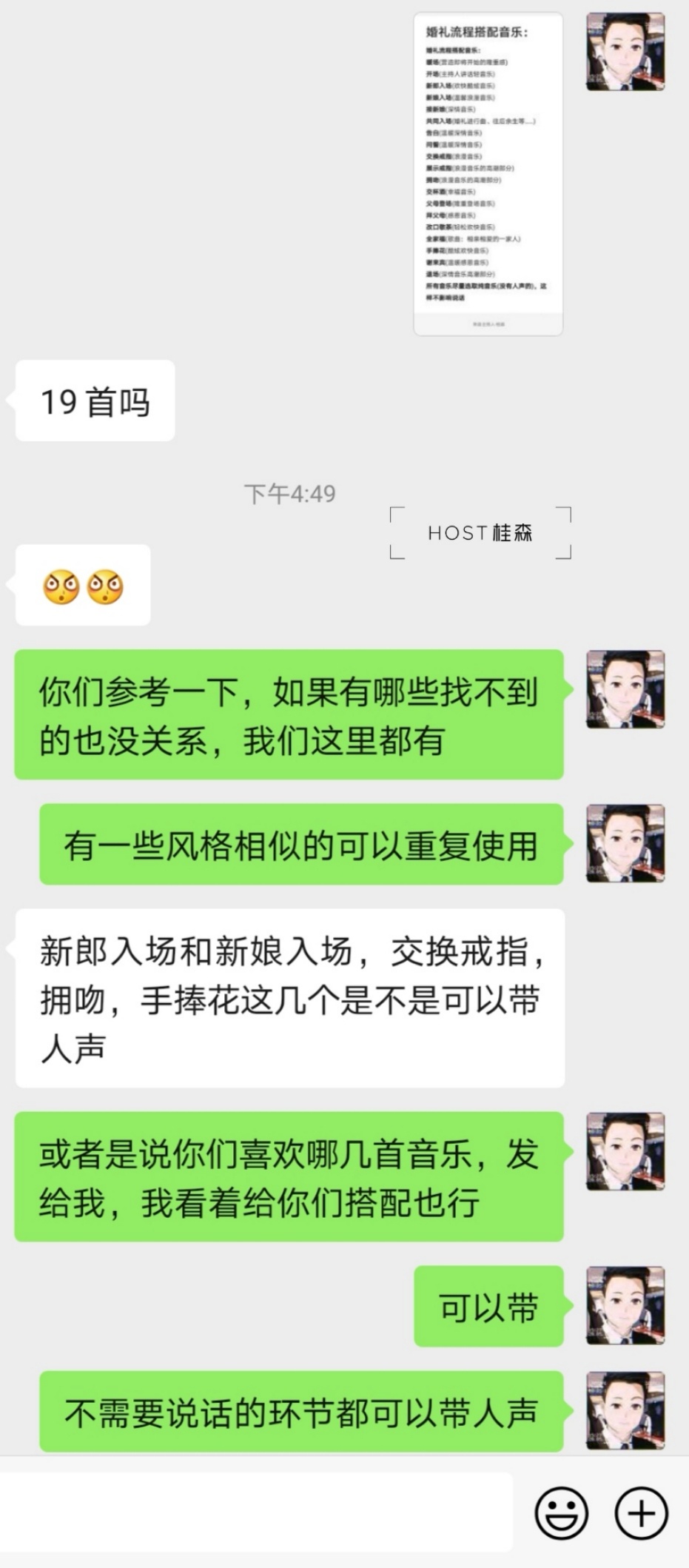
Task: Open the wedding music list image
Action: [488, 173]
